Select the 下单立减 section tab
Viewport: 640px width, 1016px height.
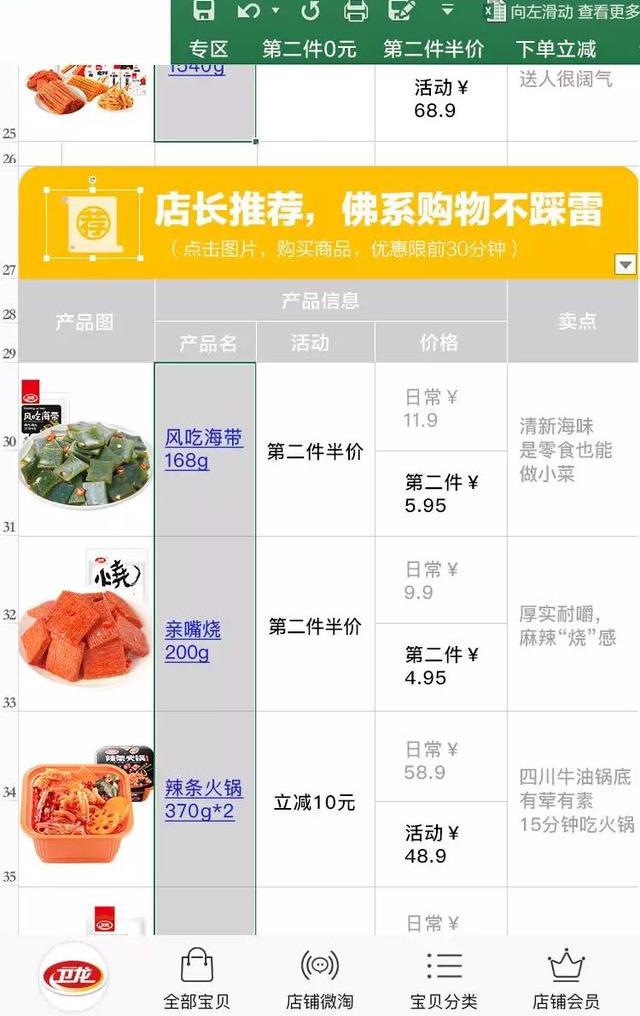556,49
